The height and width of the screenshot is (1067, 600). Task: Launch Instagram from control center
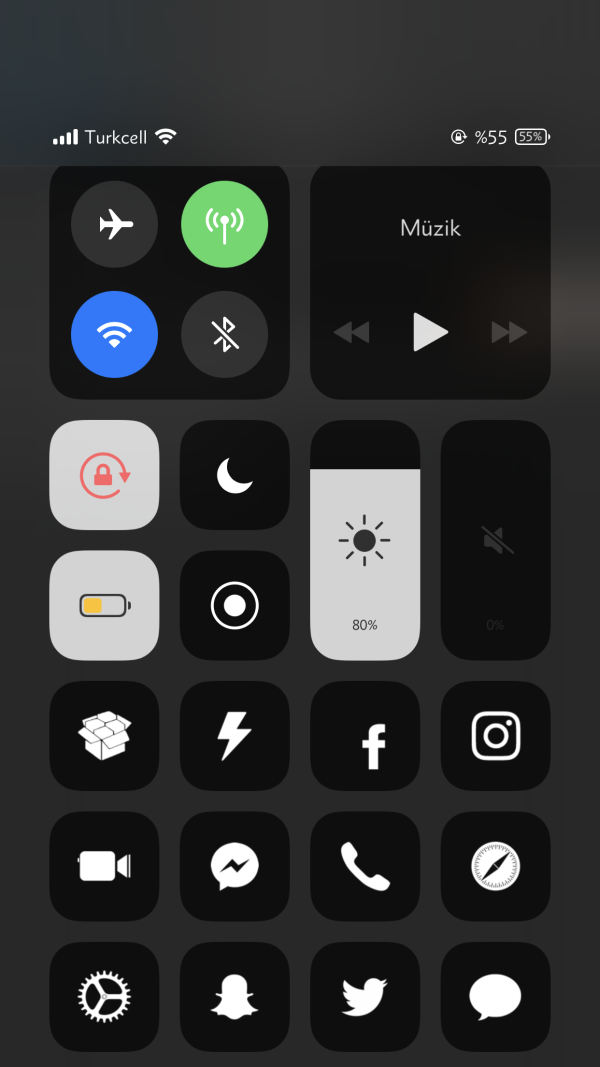click(x=495, y=736)
